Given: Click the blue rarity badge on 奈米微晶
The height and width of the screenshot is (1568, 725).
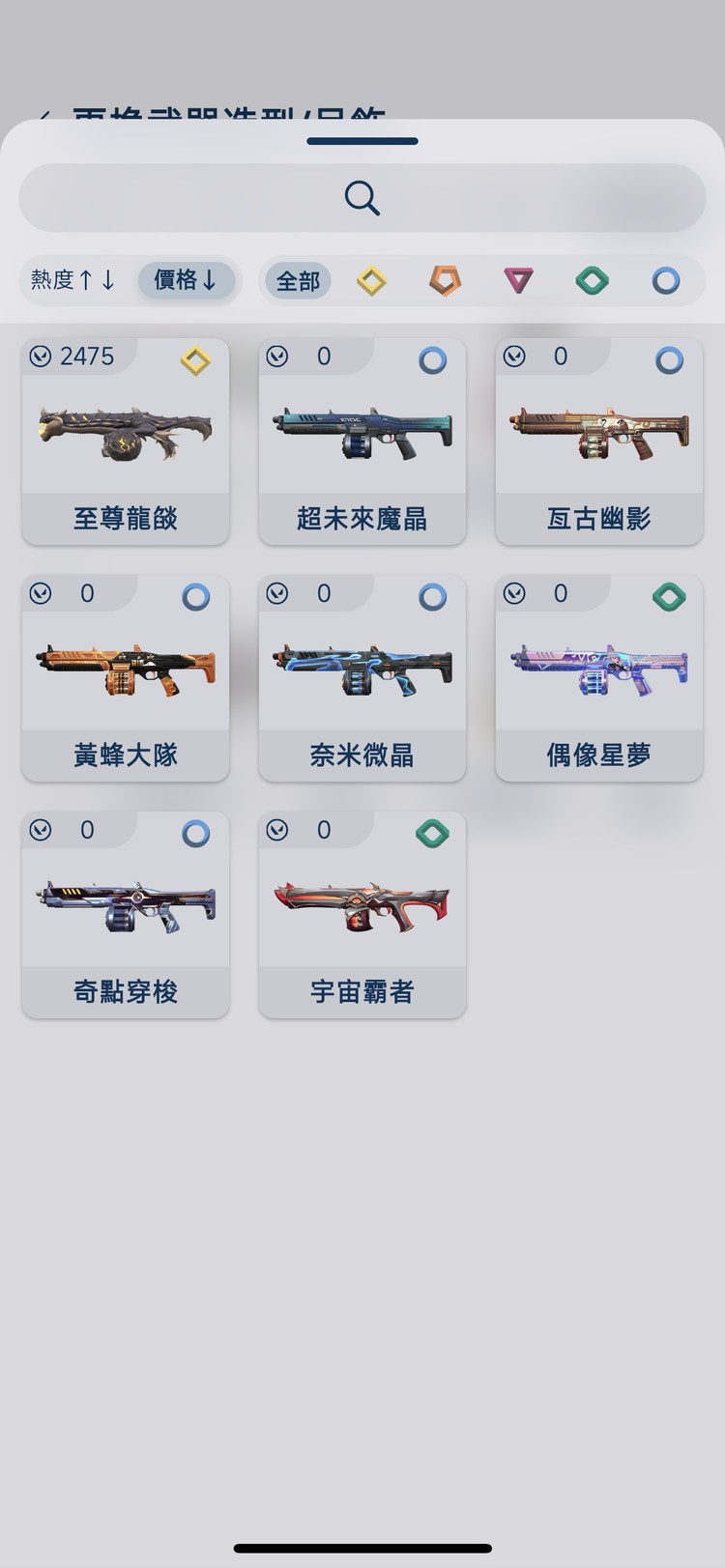Looking at the screenshot, I should click(432, 597).
